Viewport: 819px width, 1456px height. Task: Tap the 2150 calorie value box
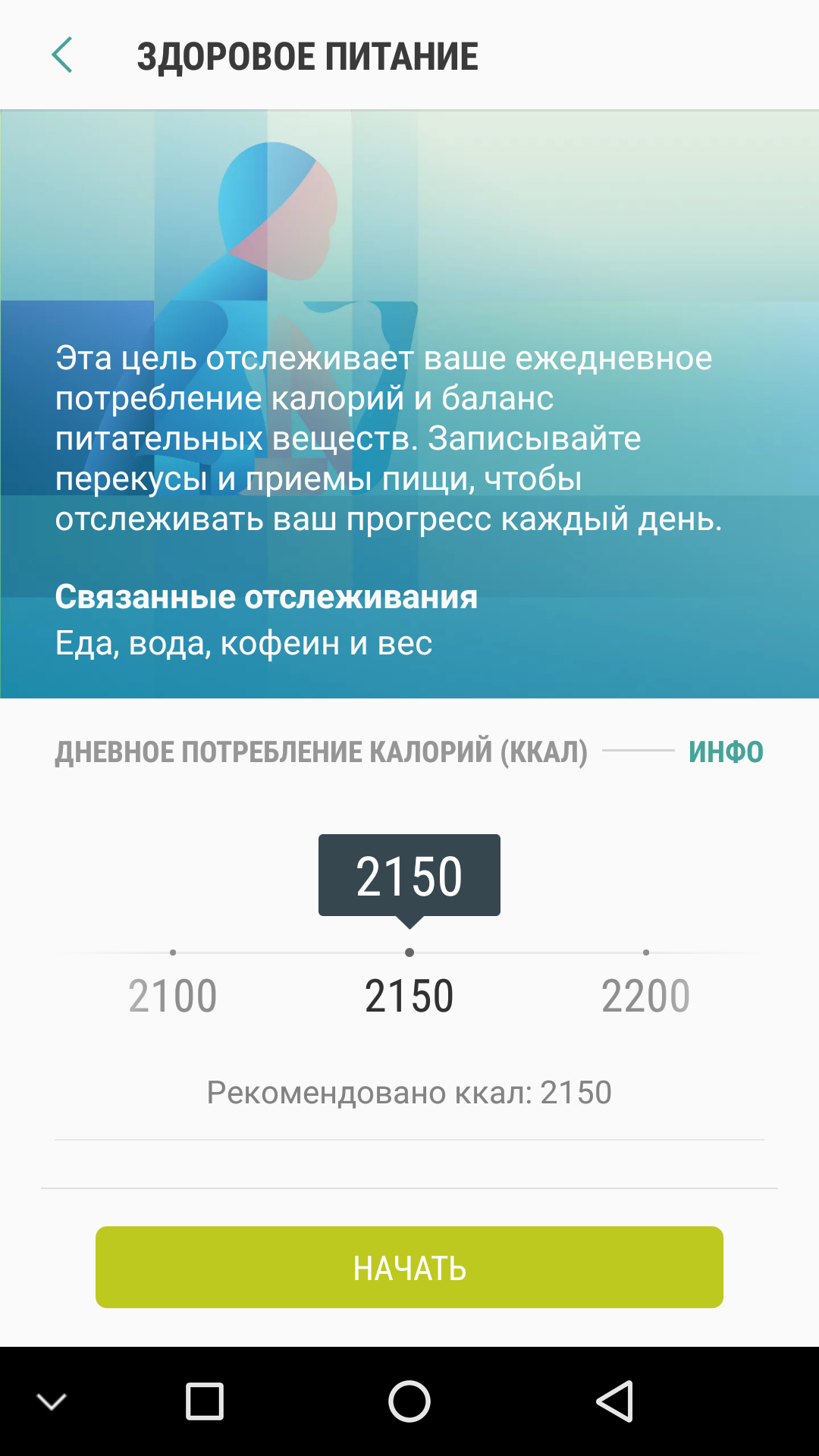pyautogui.click(x=409, y=875)
